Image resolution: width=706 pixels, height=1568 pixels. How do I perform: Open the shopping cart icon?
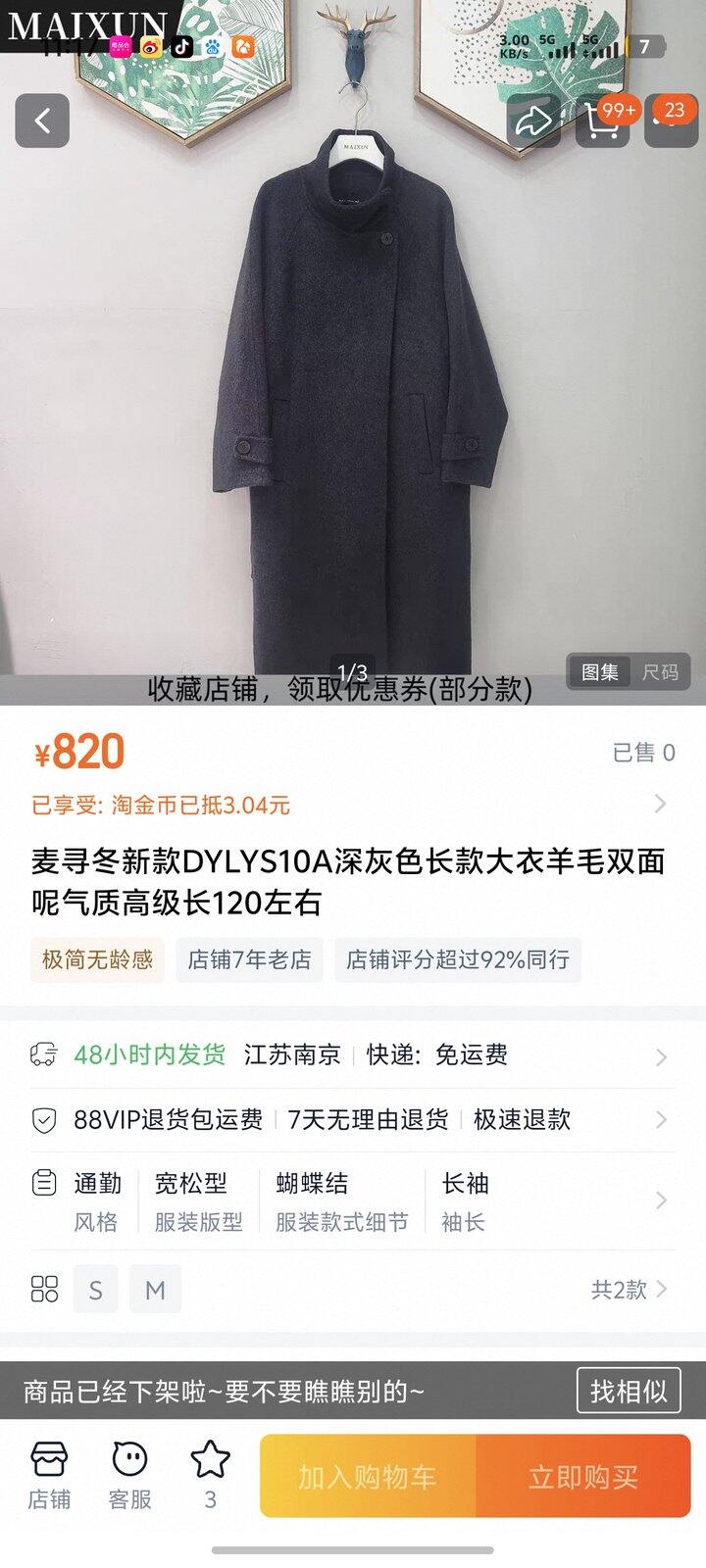(x=602, y=121)
